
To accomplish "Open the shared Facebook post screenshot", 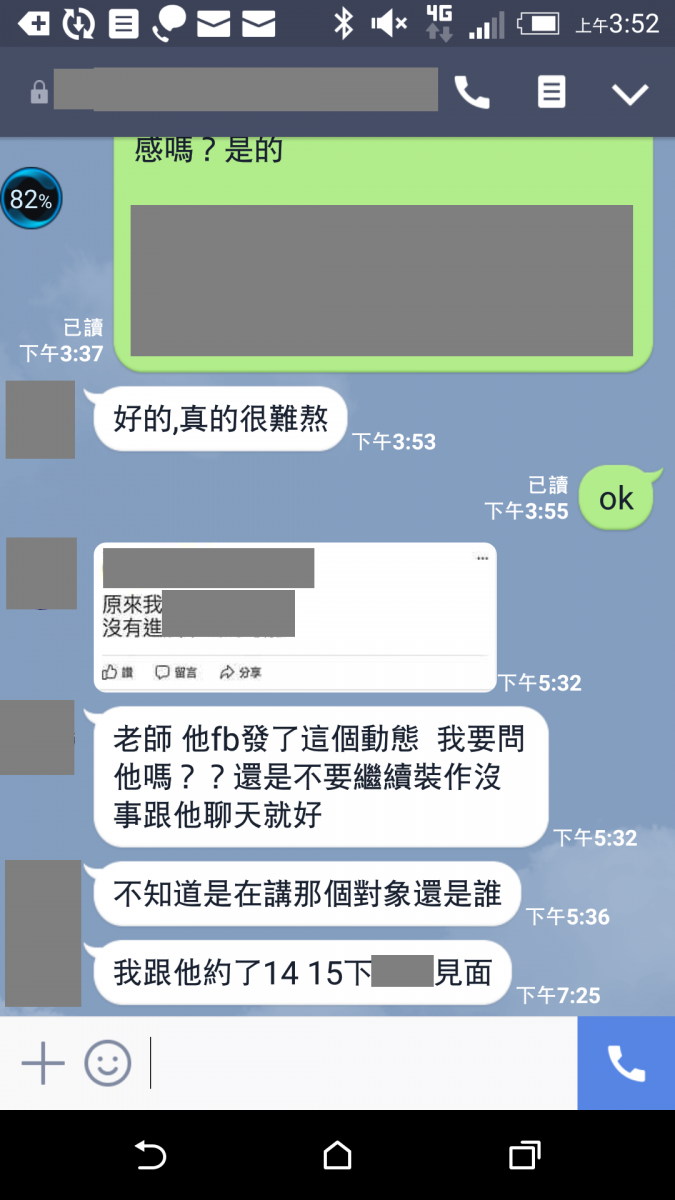I will click(x=295, y=617).
